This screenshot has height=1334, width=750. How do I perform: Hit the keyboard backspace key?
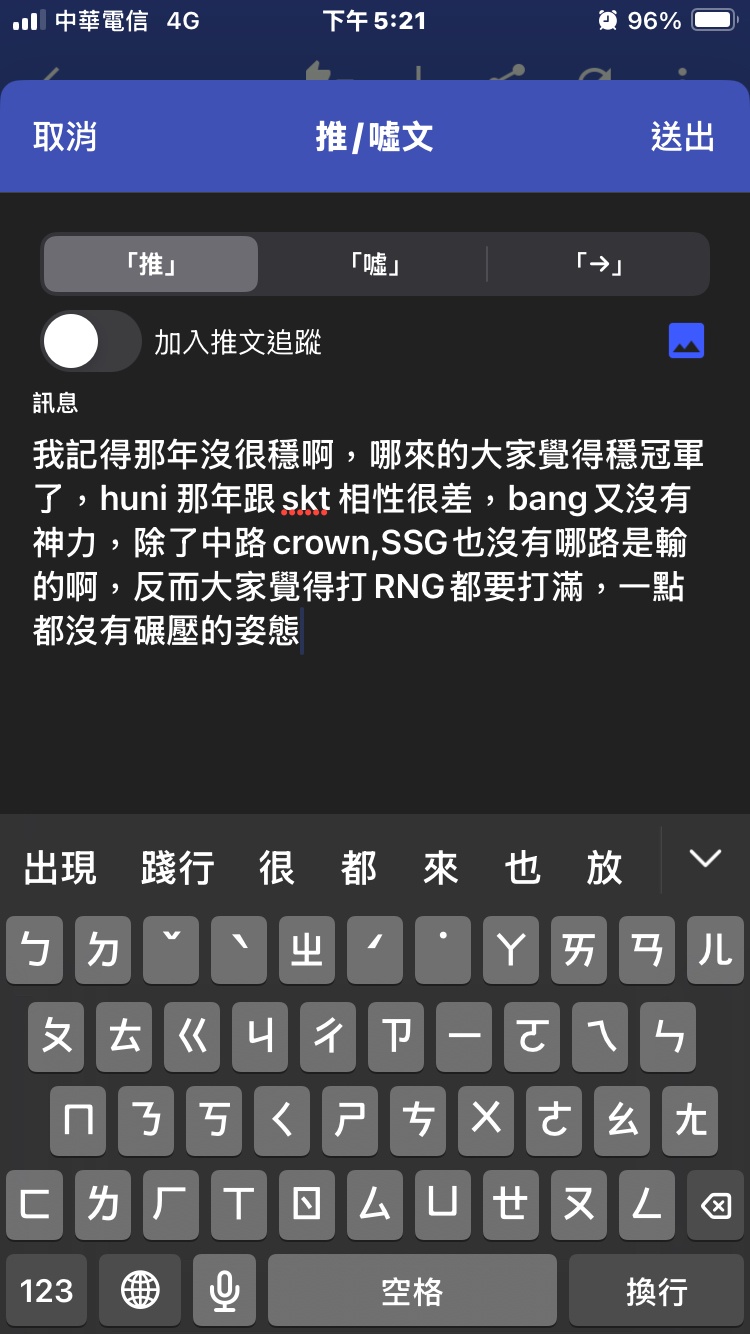[715, 1206]
